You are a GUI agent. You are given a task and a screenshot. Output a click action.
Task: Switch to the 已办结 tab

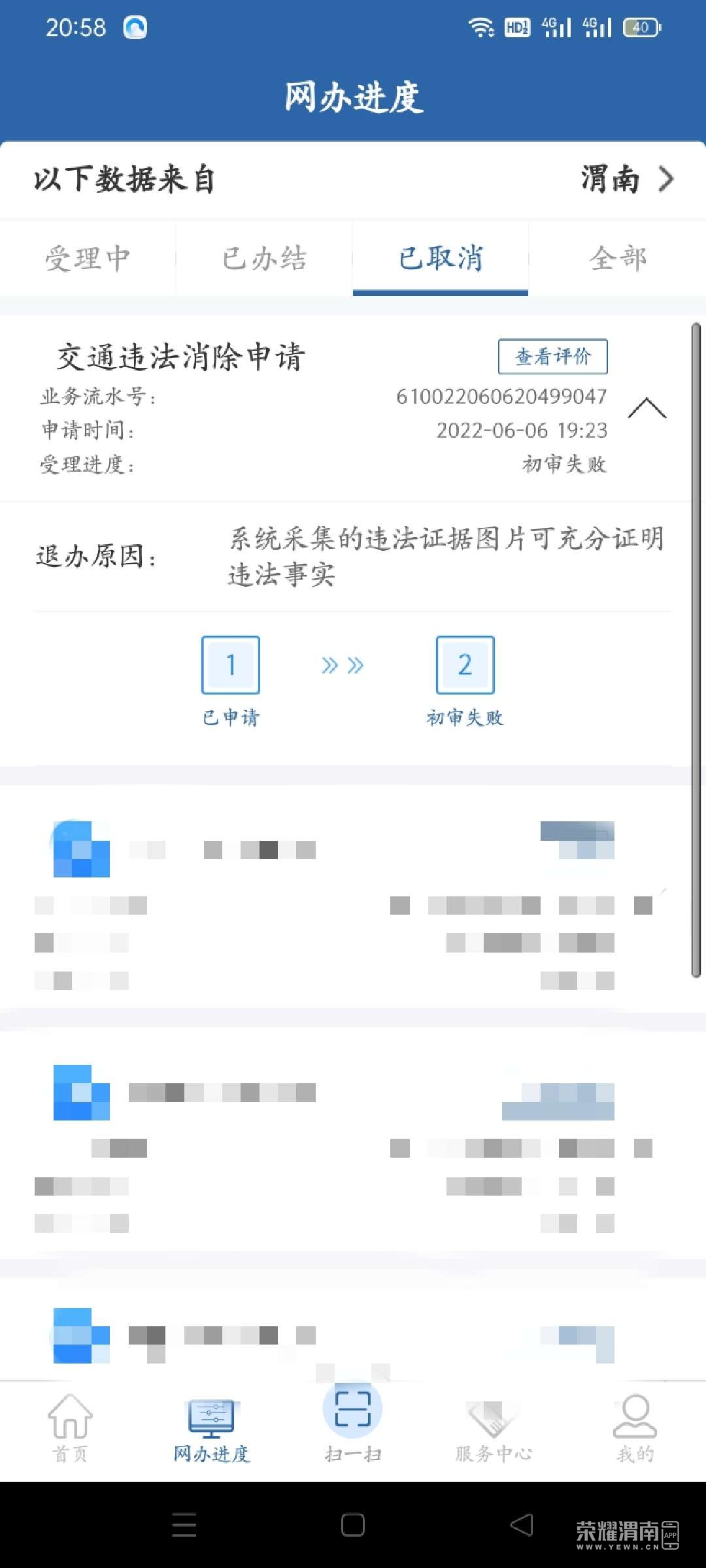click(264, 258)
